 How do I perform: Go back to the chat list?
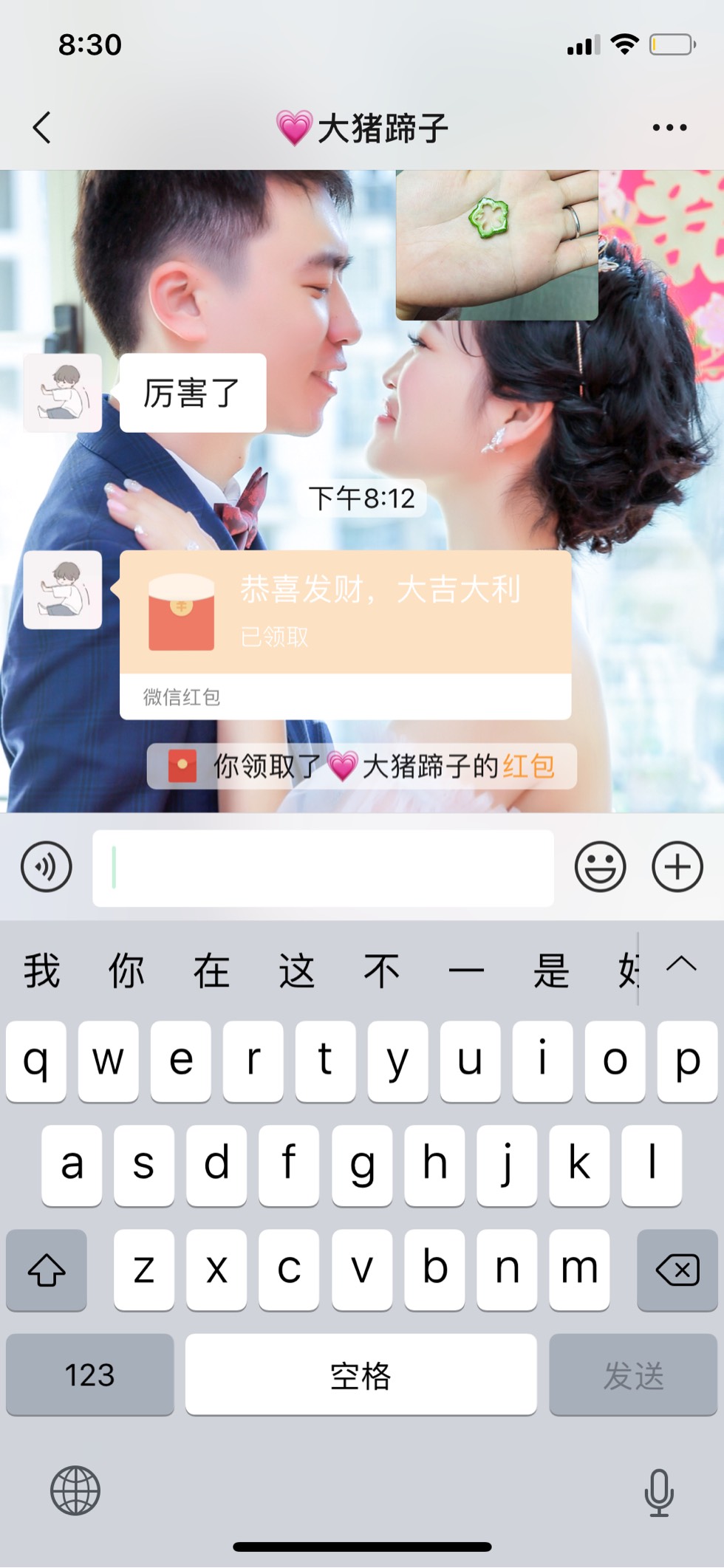[42, 128]
